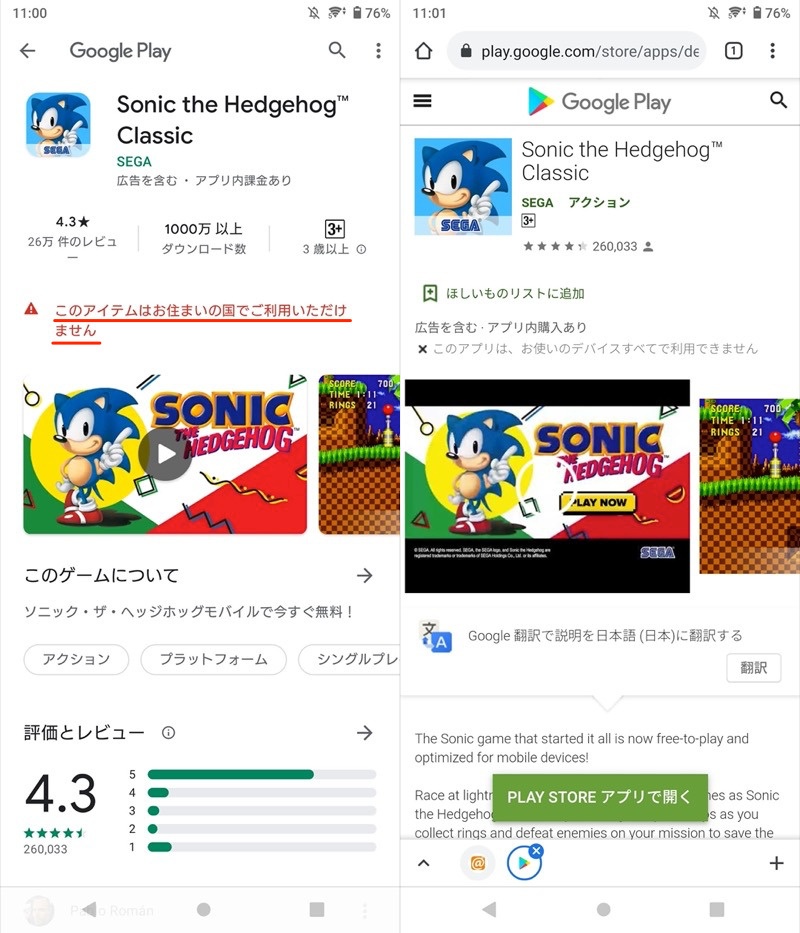This screenshot has width=800, height=933.
Task: Go back from the Google Play app page
Action: point(27,51)
